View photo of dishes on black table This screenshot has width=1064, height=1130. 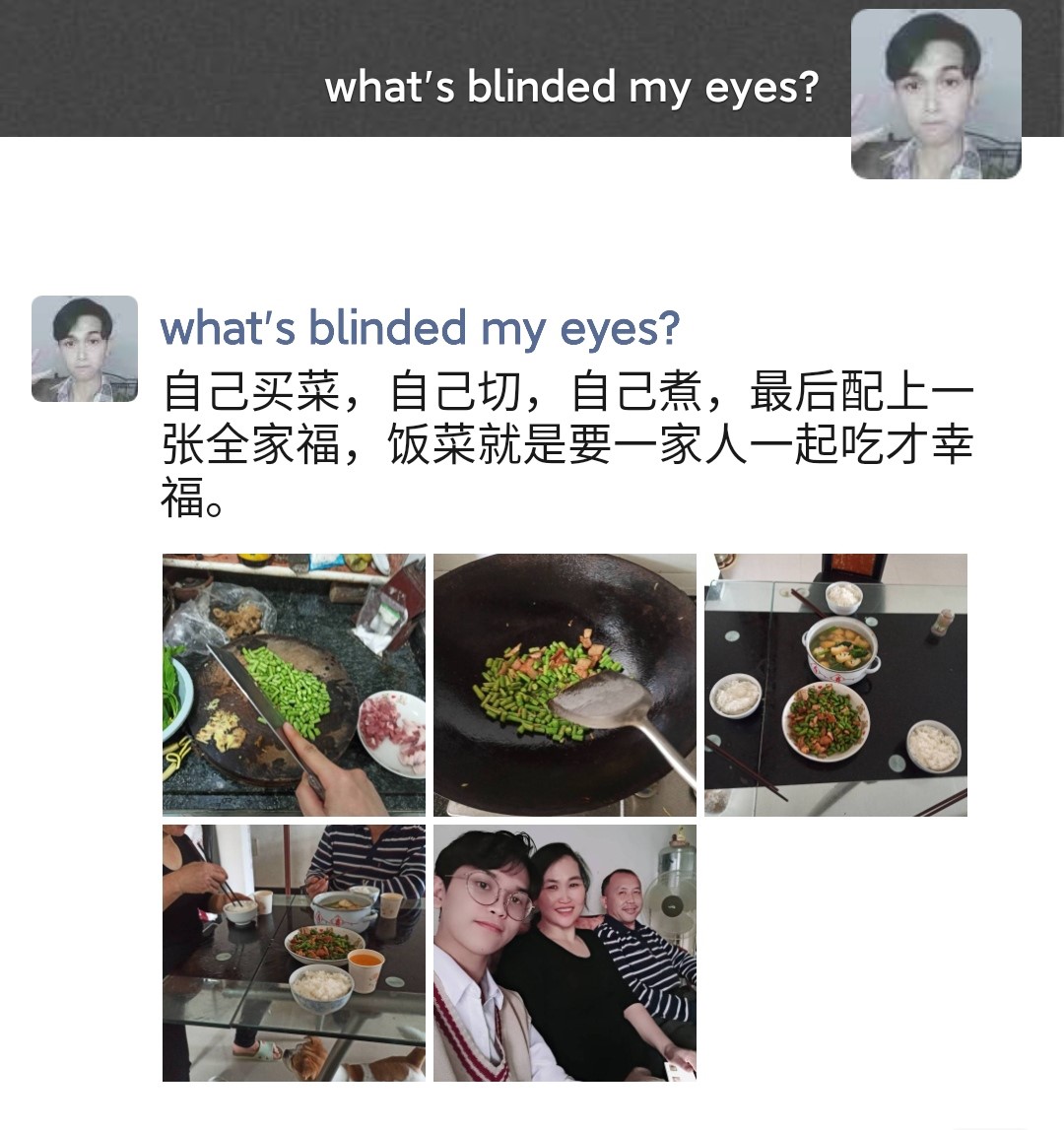(835, 685)
